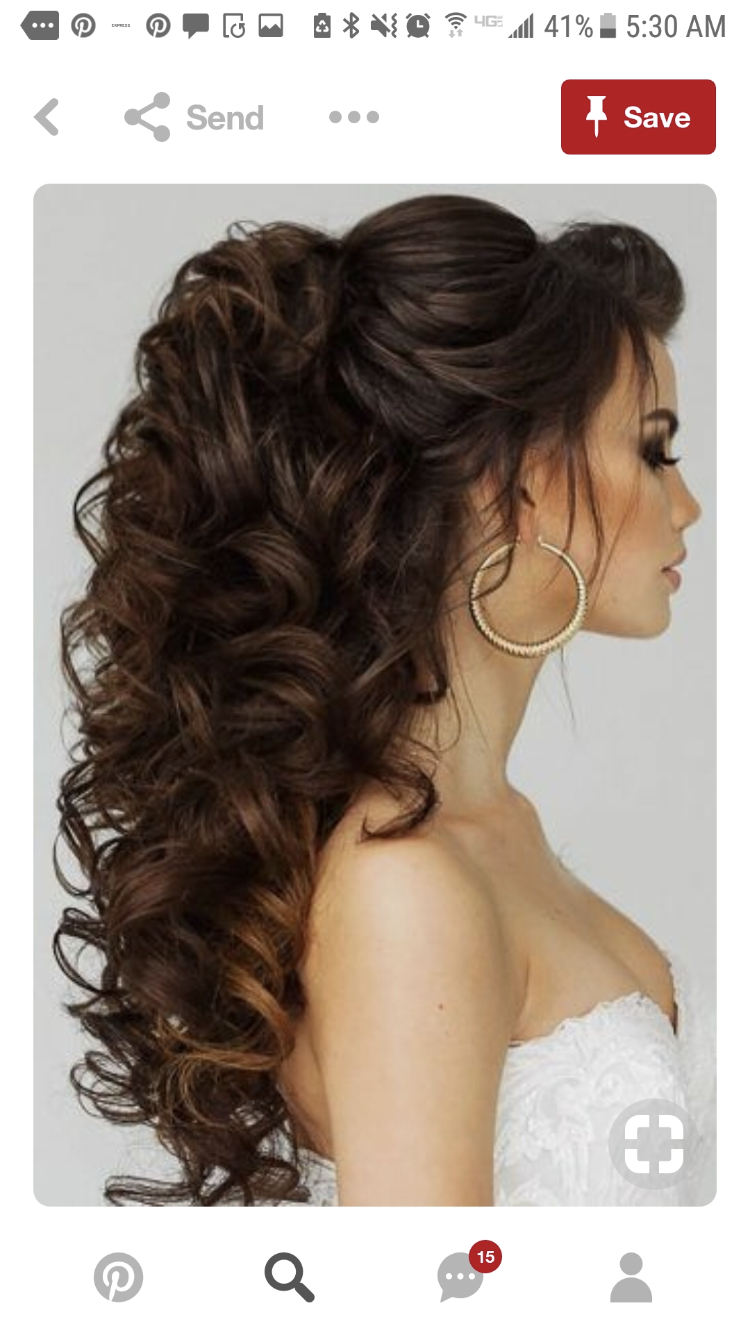The image size is (750, 1334).
Task: Open messages with 15 notifications
Action: (462, 1277)
